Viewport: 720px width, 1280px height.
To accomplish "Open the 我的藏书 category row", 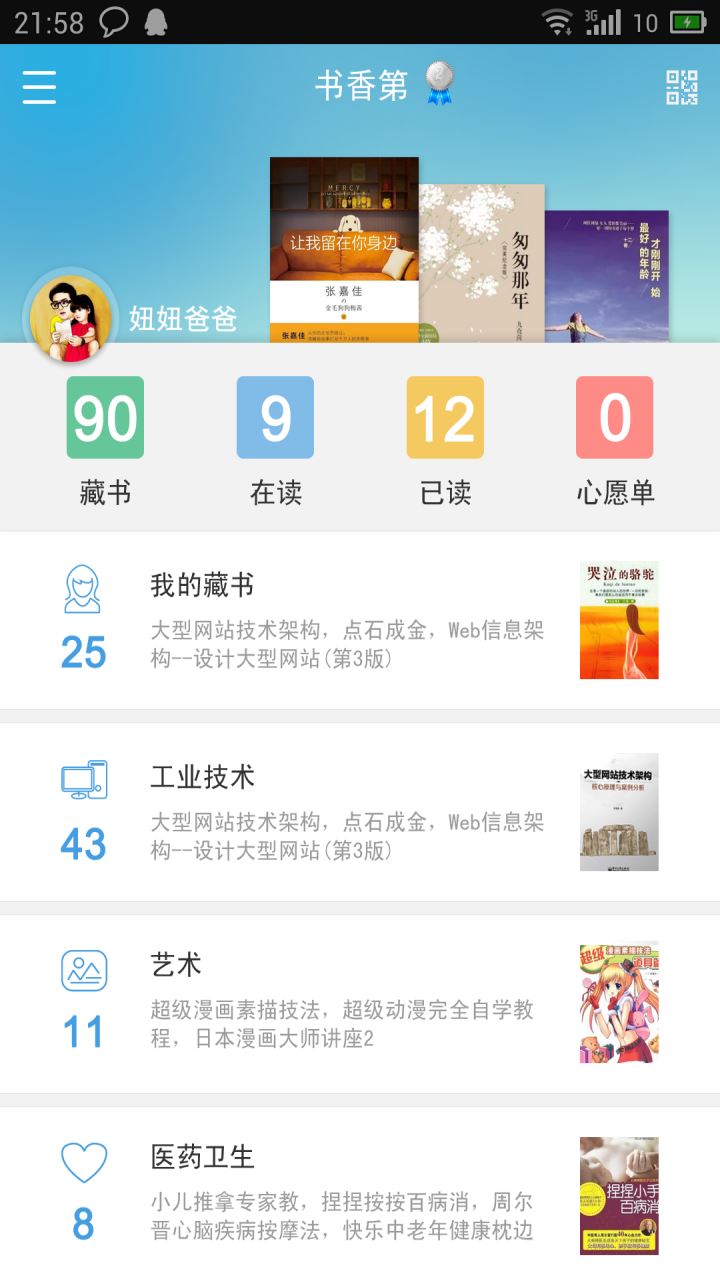I will click(360, 620).
